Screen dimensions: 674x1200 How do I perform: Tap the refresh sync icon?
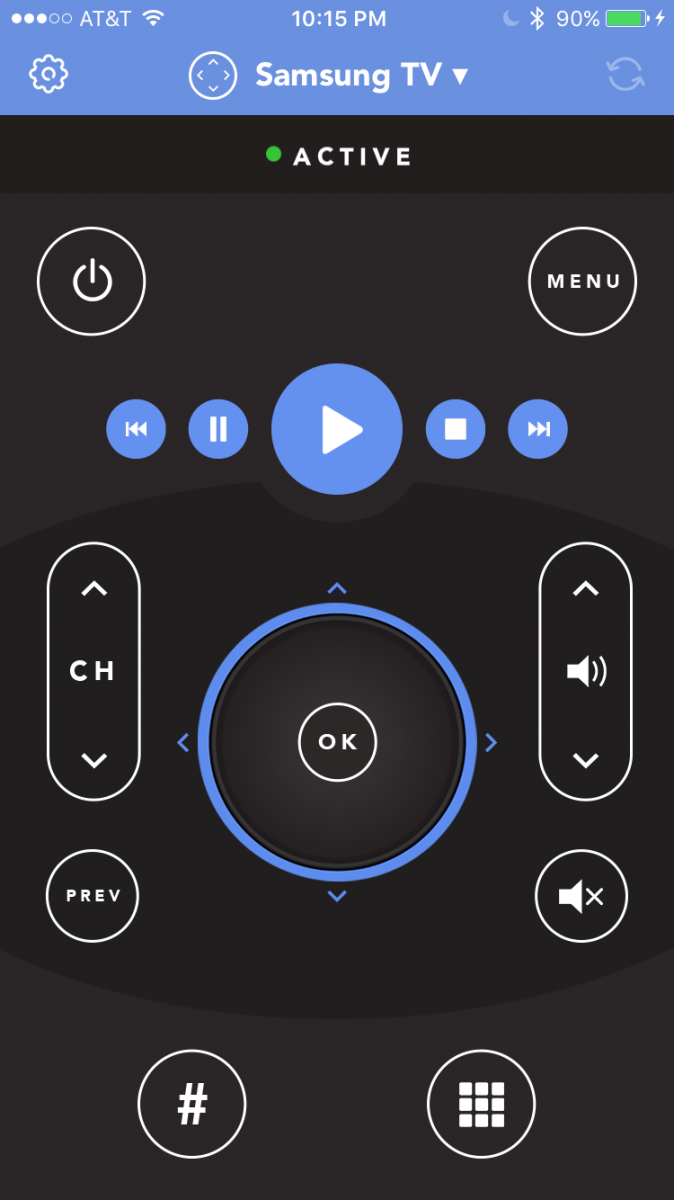pyautogui.click(x=626, y=75)
